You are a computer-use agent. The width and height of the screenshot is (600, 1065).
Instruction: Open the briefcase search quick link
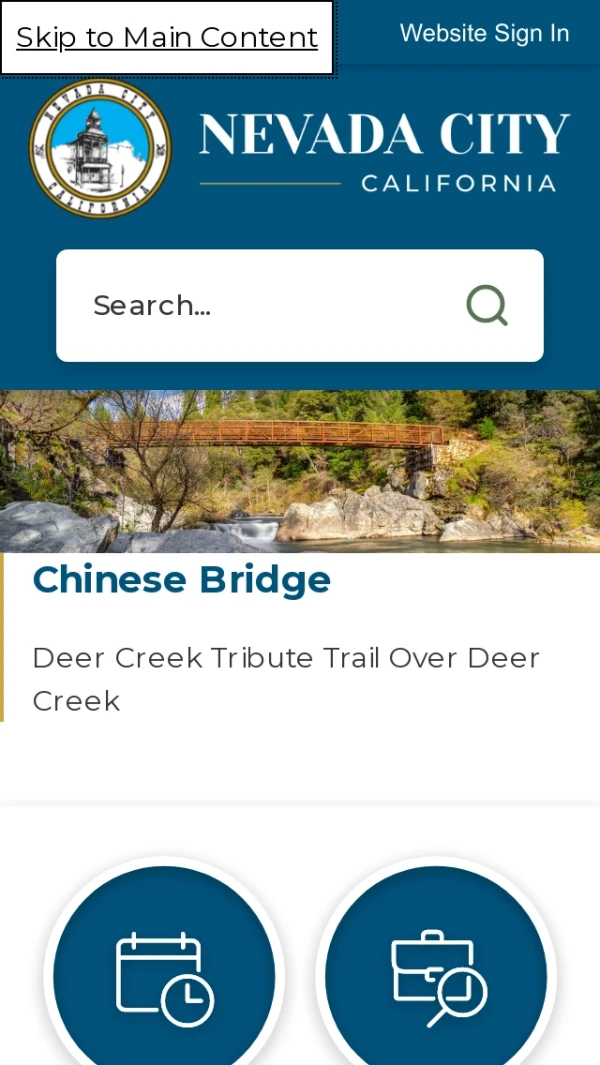[x=437, y=976]
